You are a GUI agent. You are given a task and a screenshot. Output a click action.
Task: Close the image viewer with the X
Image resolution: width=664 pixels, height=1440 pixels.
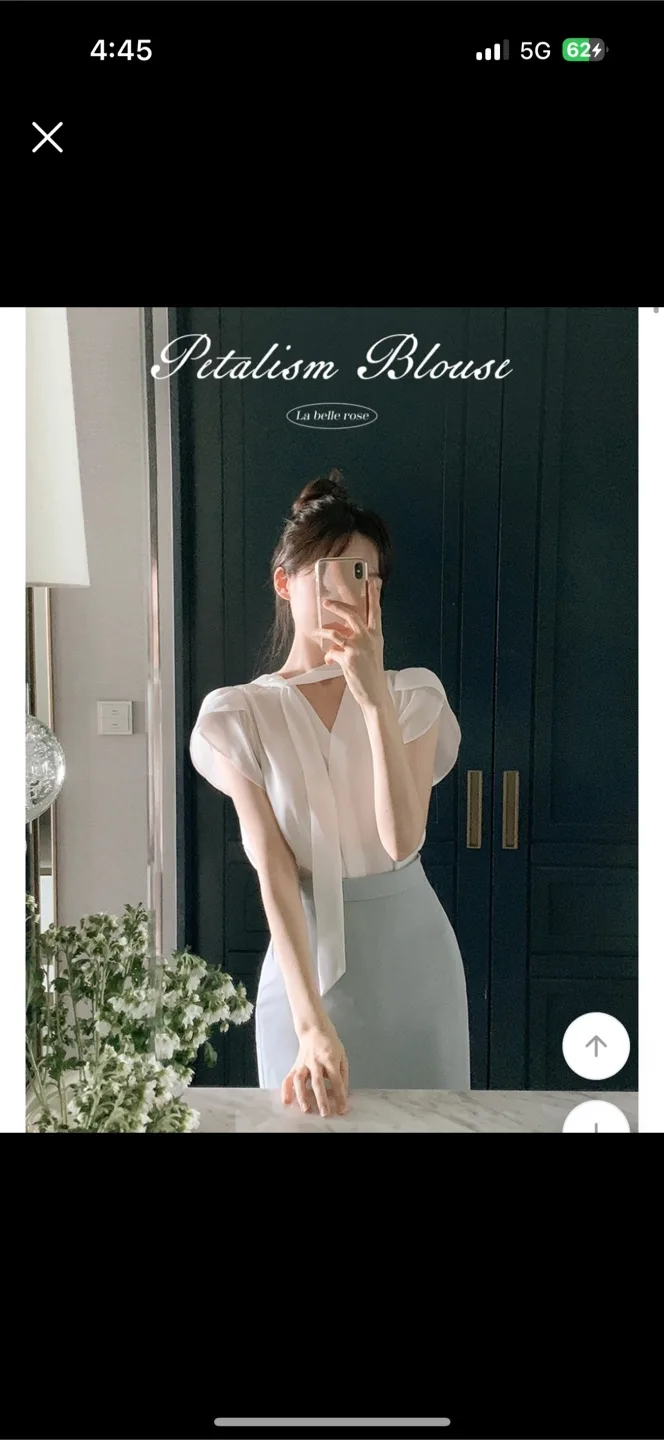pos(47,137)
